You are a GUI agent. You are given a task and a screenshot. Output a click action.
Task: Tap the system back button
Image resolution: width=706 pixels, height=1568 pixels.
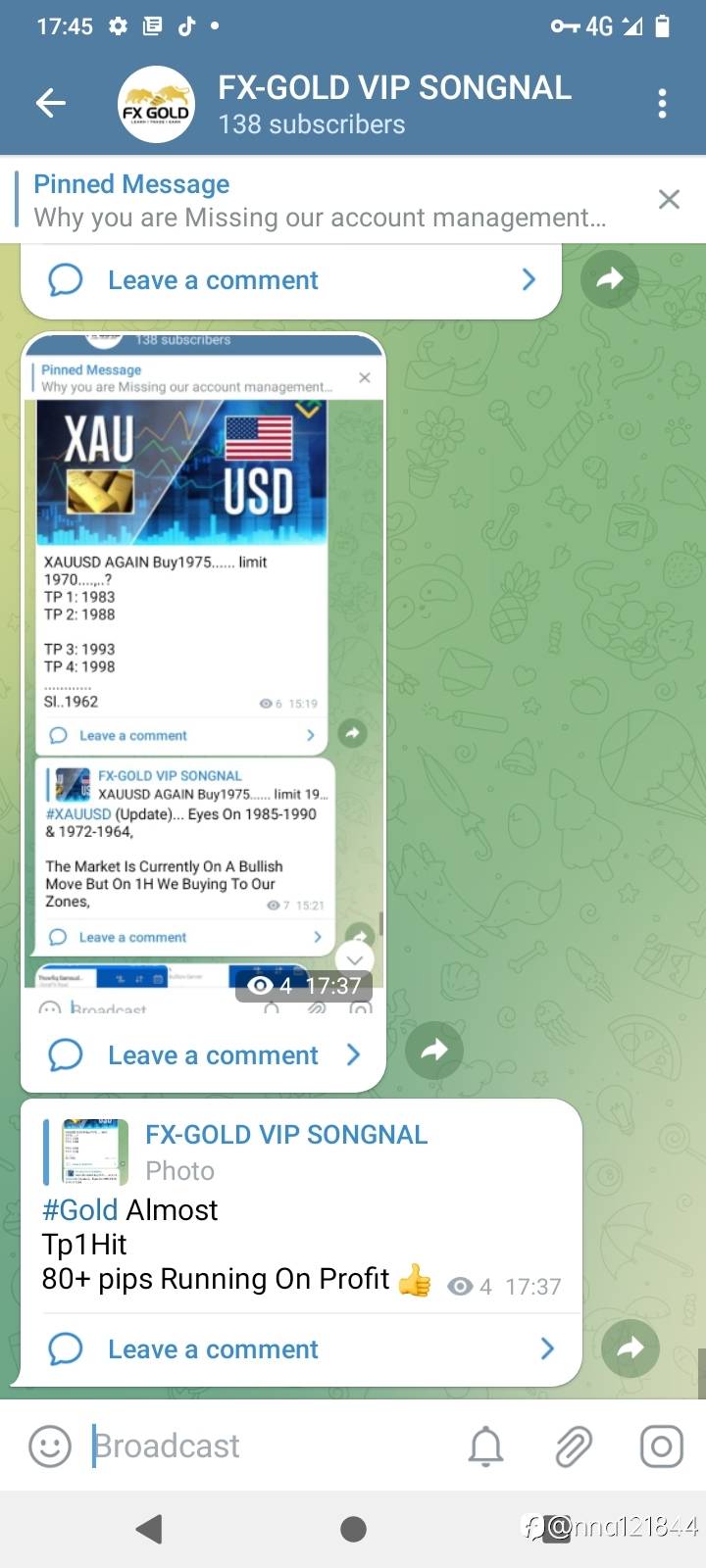click(149, 1529)
